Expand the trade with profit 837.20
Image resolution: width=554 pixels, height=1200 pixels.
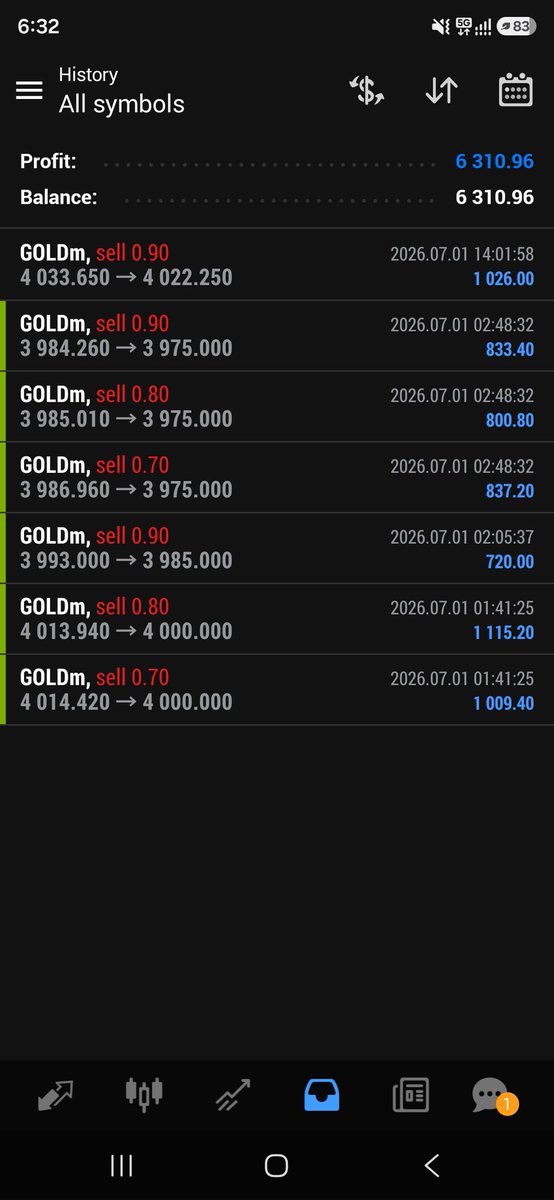point(277,478)
